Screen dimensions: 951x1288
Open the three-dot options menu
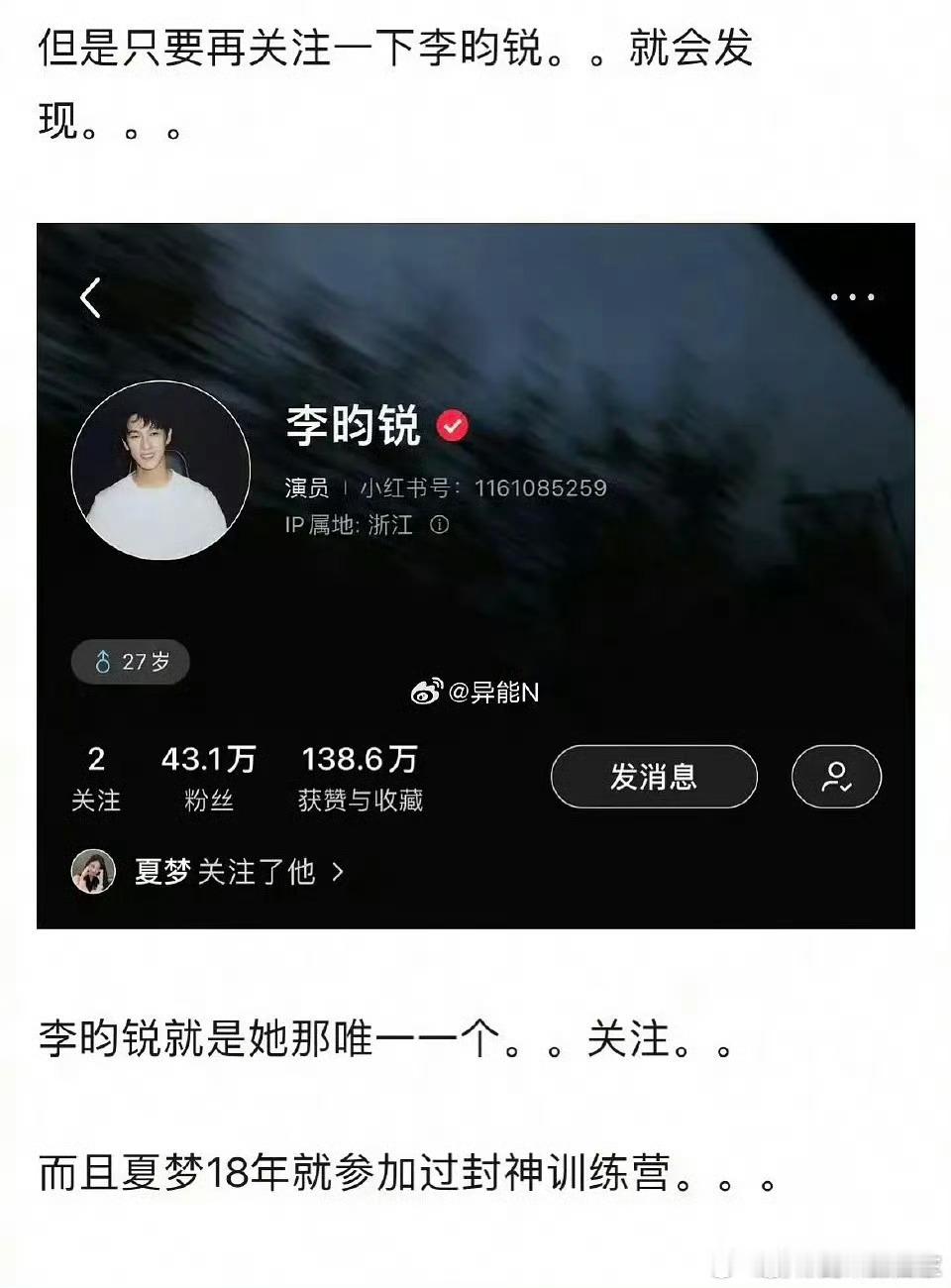(x=852, y=297)
